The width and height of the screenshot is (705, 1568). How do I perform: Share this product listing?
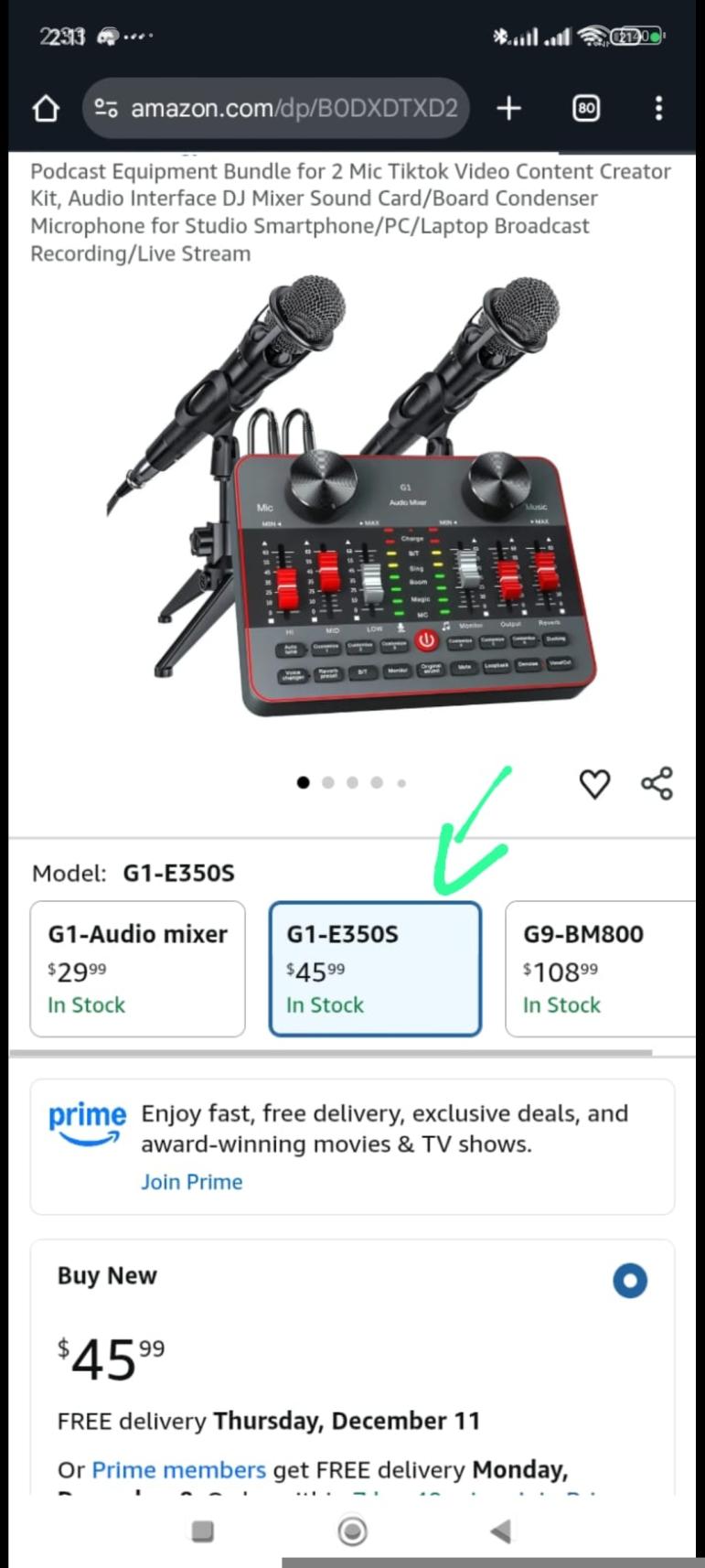tap(657, 784)
